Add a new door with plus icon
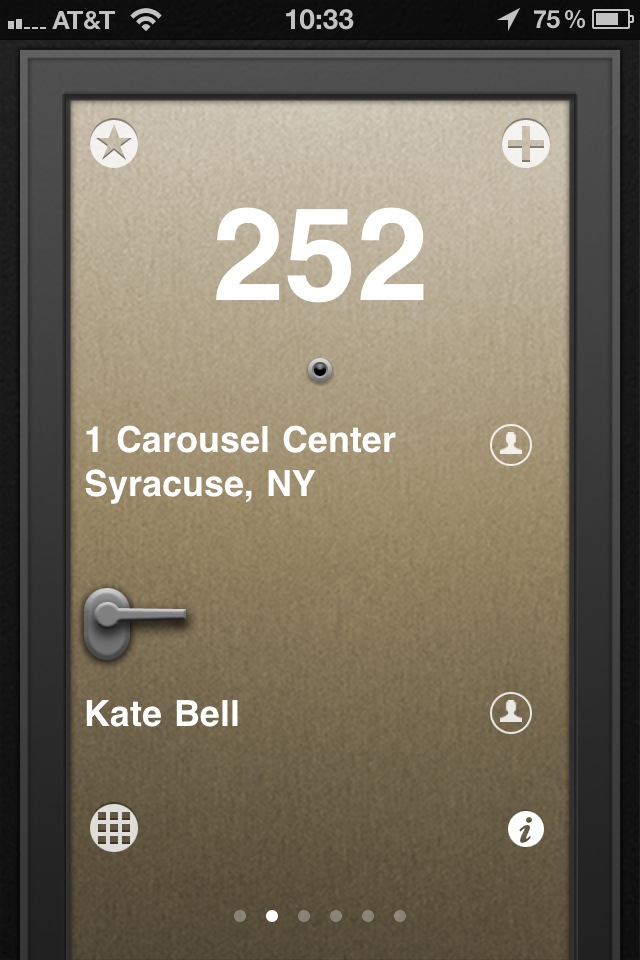The width and height of the screenshot is (640, 960). (x=525, y=146)
